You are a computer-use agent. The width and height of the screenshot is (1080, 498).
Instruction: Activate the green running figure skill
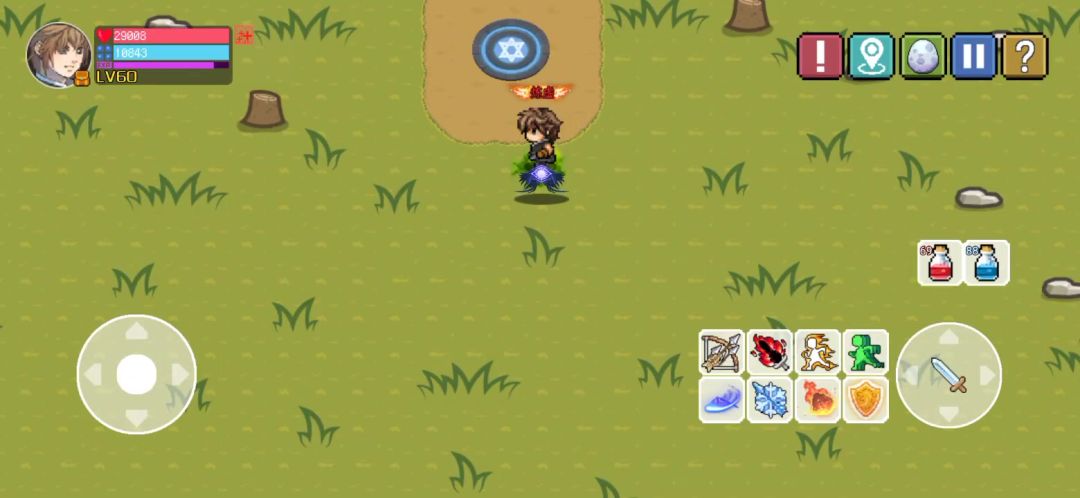pos(865,352)
